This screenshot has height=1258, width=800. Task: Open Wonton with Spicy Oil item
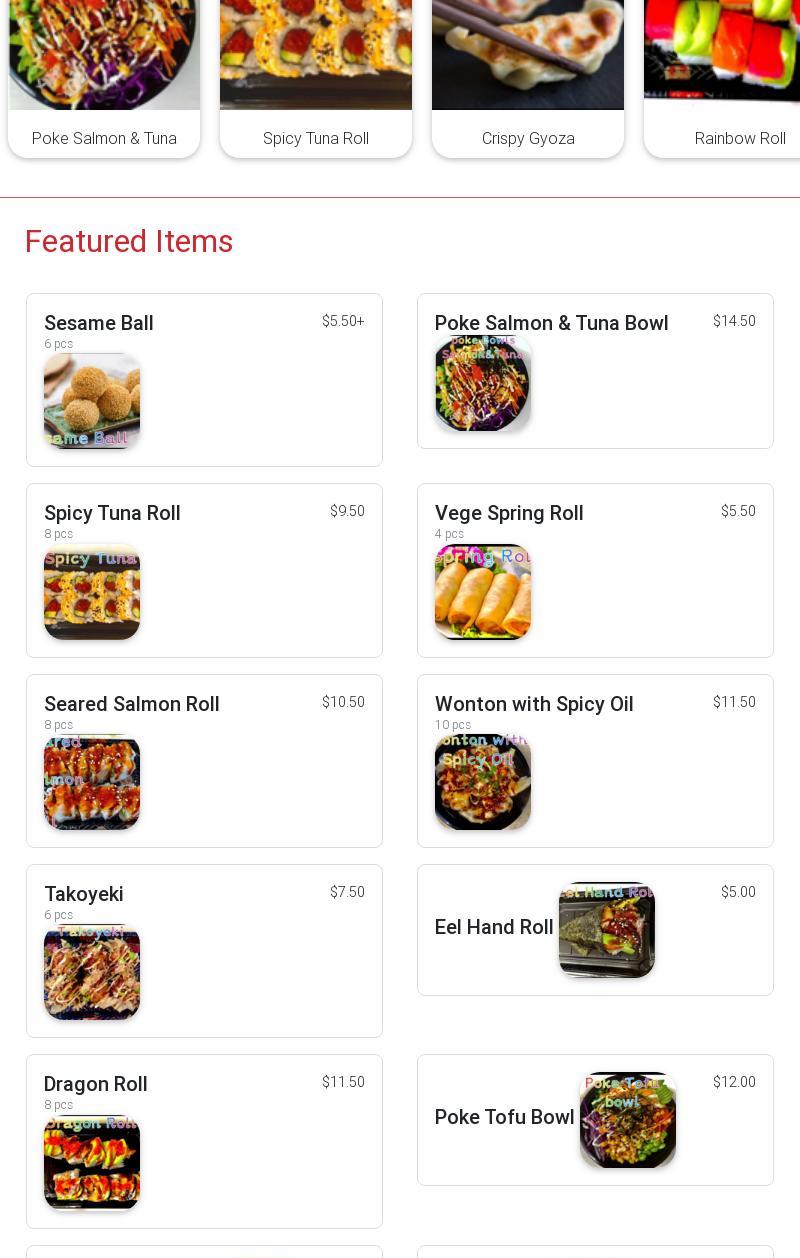pos(595,760)
